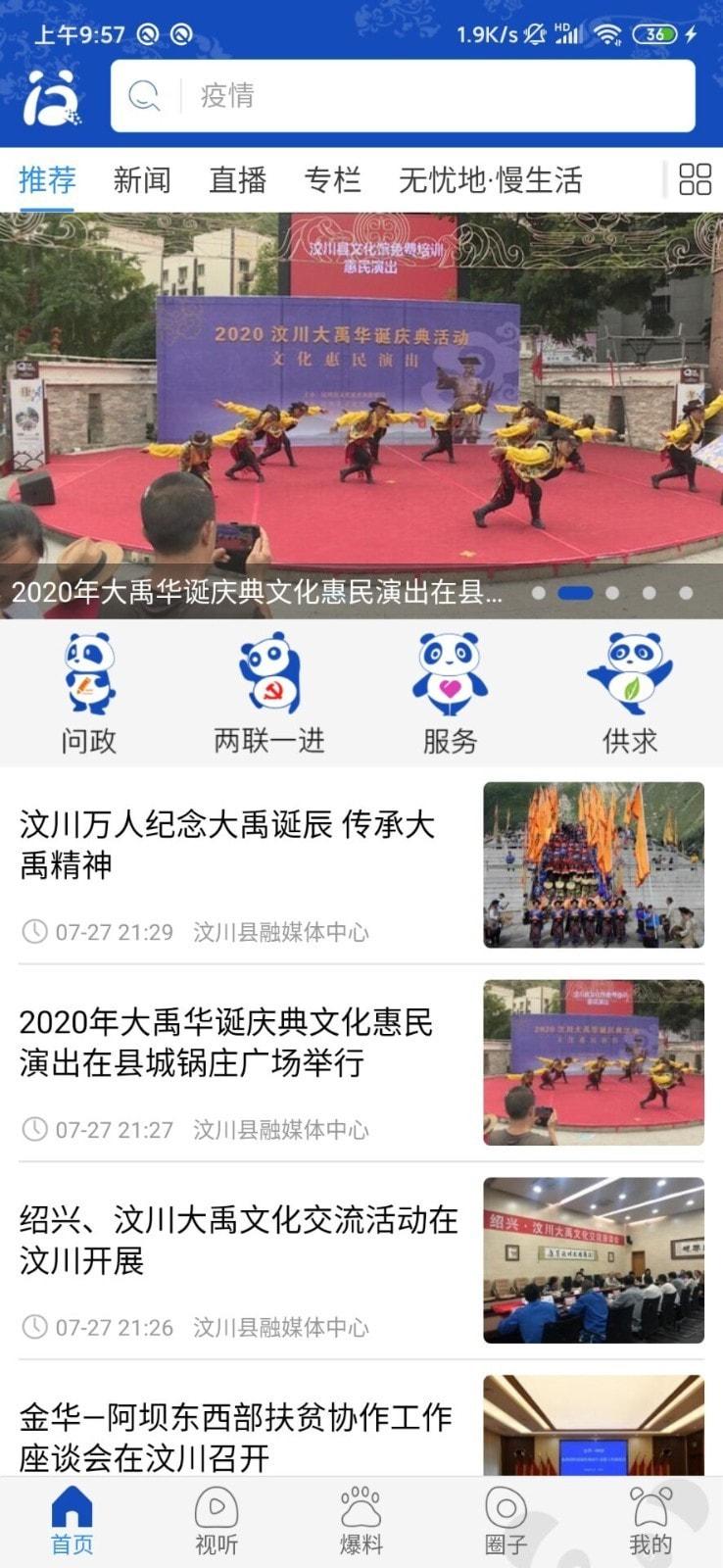This screenshot has width=723, height=1568.
Task: Switch to the 视听 bottom tab
Action: click(217, 1521)
